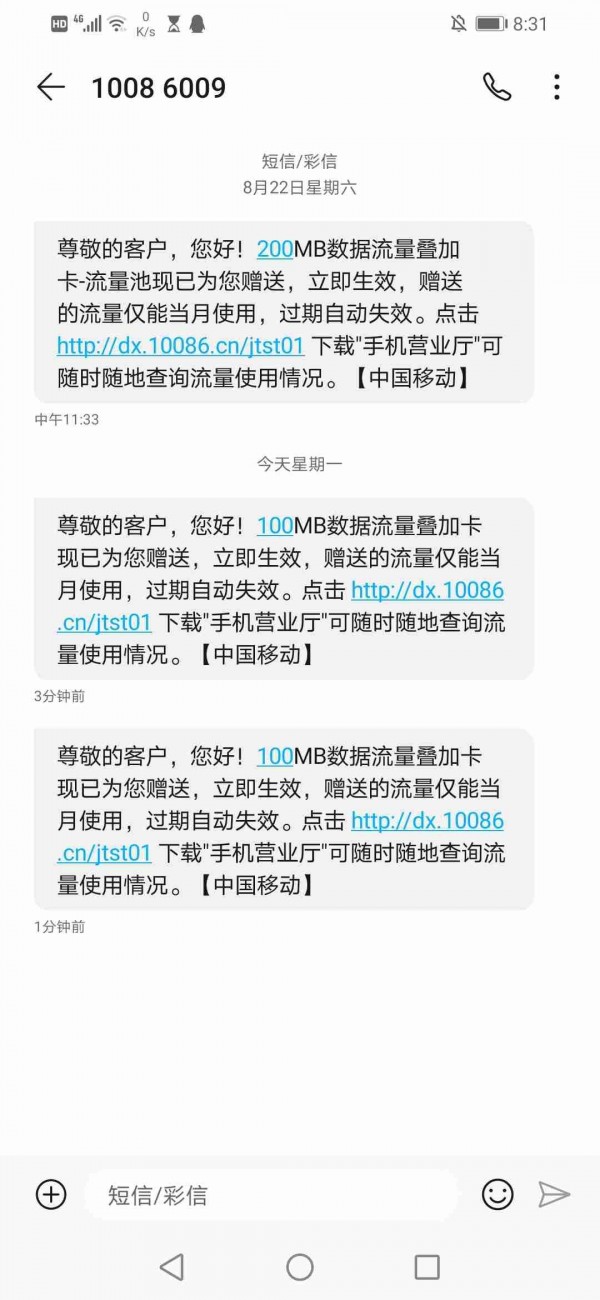Open the three-dot overflow menu

(x=557, y=87)
